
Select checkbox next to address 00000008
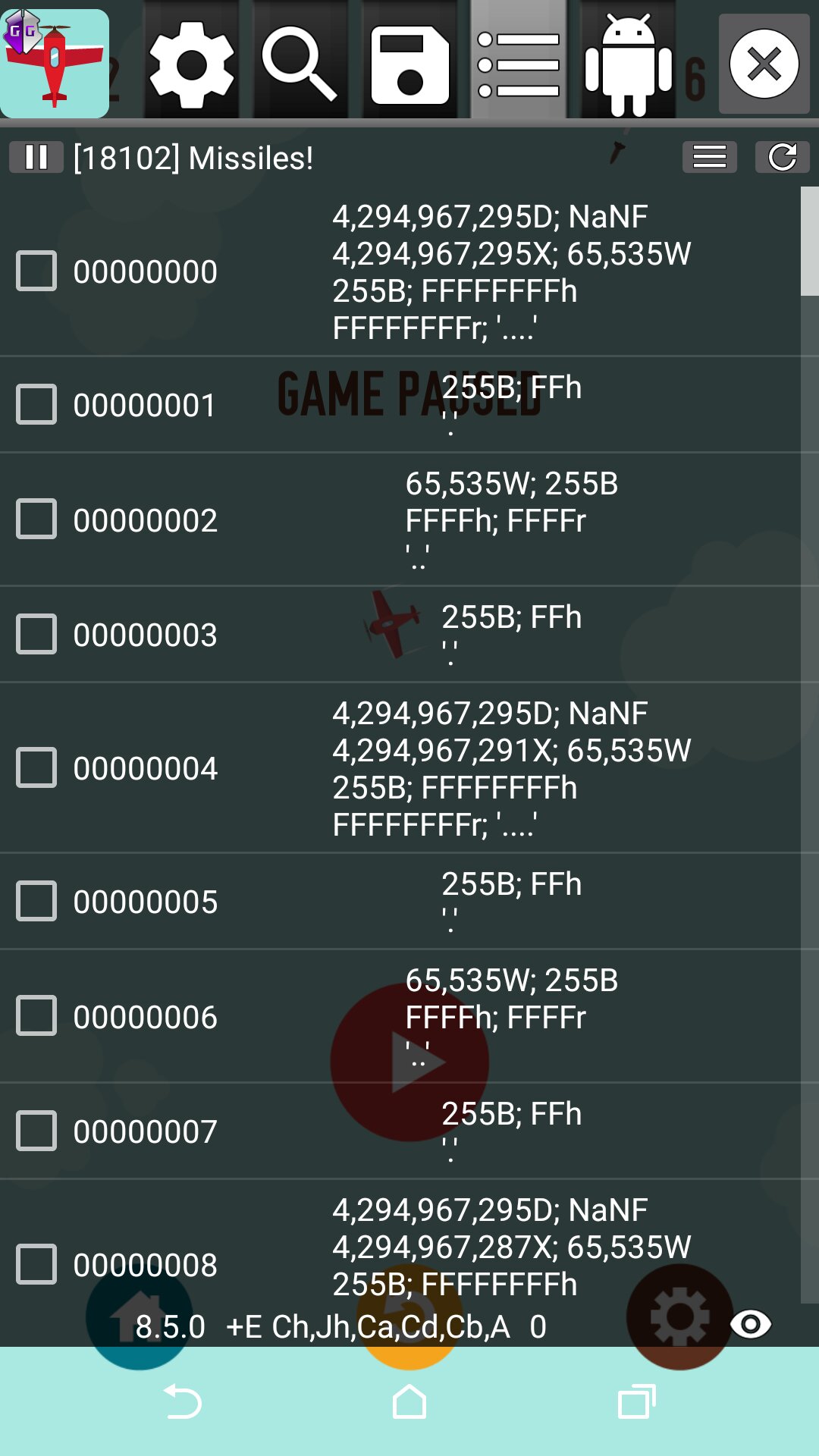pos(36,1264)
